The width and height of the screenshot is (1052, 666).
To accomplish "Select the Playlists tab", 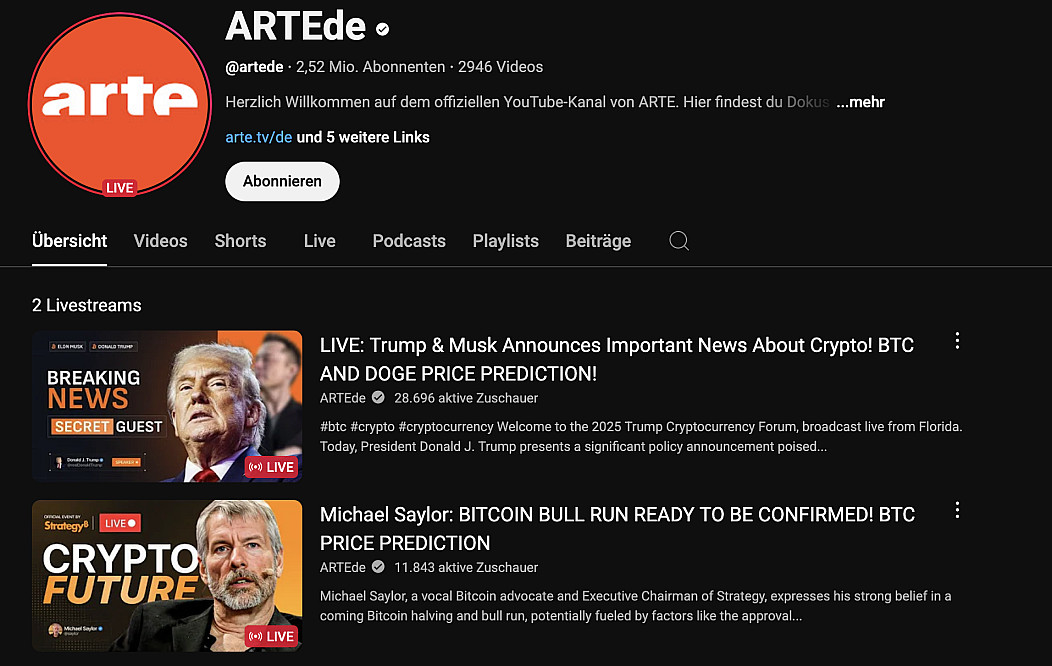I will click(x=505, y=241).
